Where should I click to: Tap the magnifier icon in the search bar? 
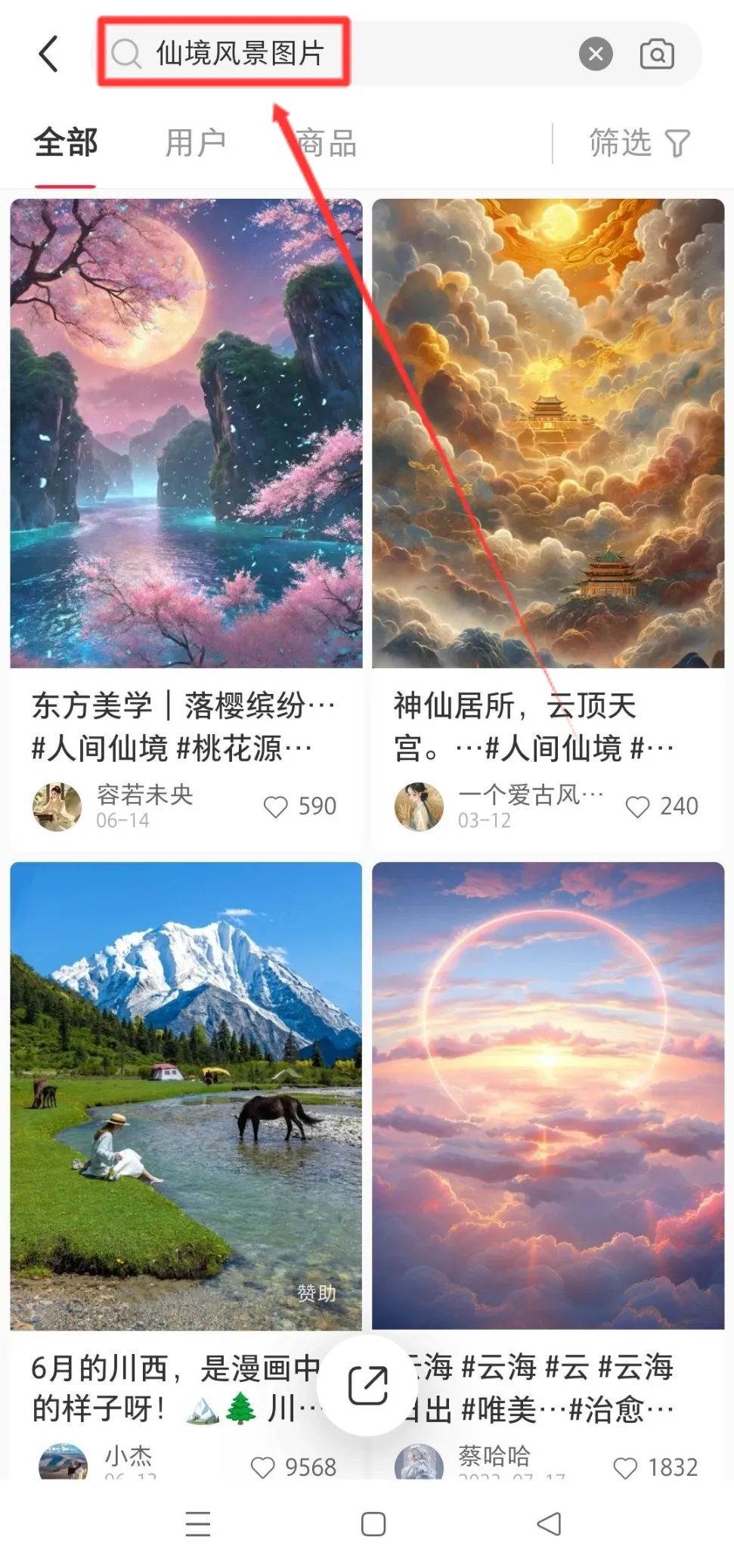click(x=125, y=54)
